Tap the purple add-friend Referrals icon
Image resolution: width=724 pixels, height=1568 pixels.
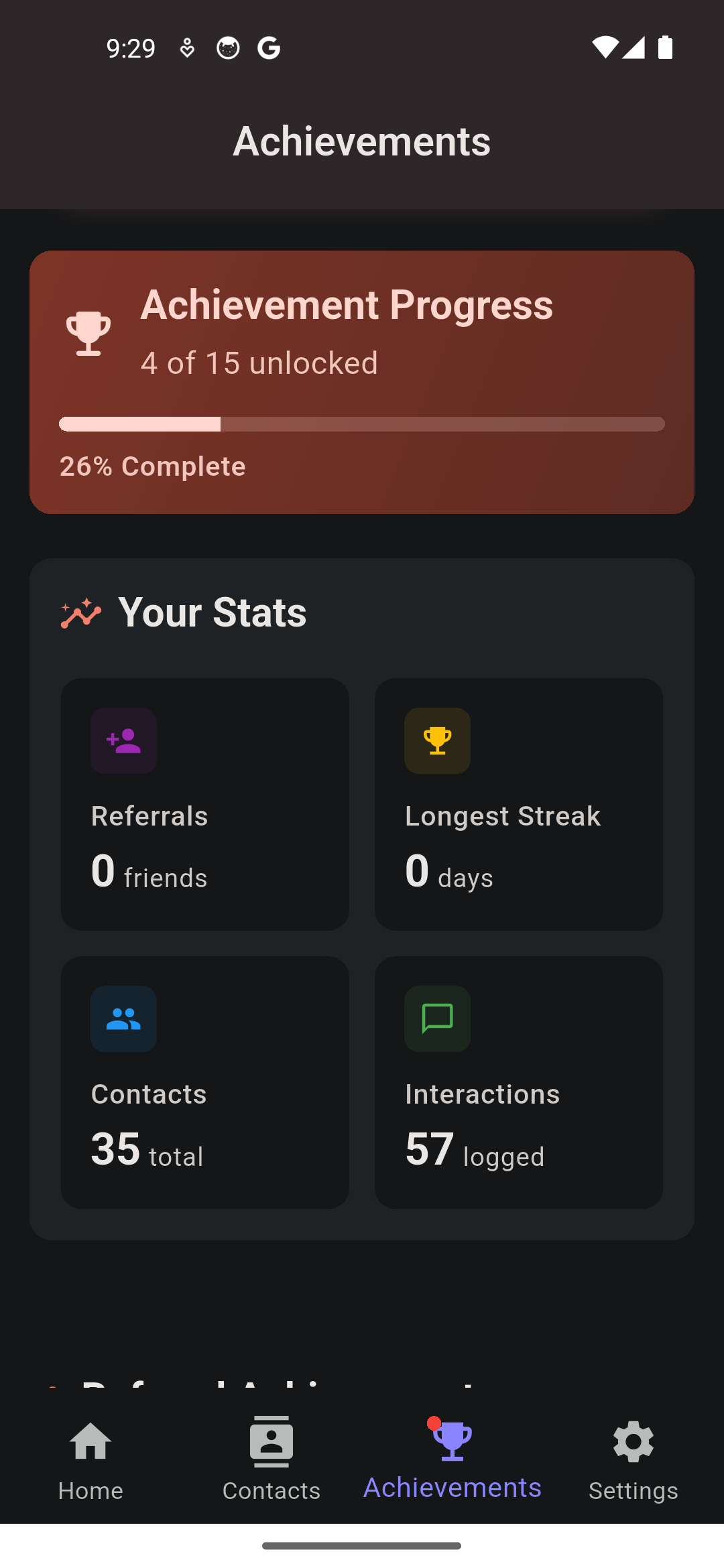(x=123, y=740)
